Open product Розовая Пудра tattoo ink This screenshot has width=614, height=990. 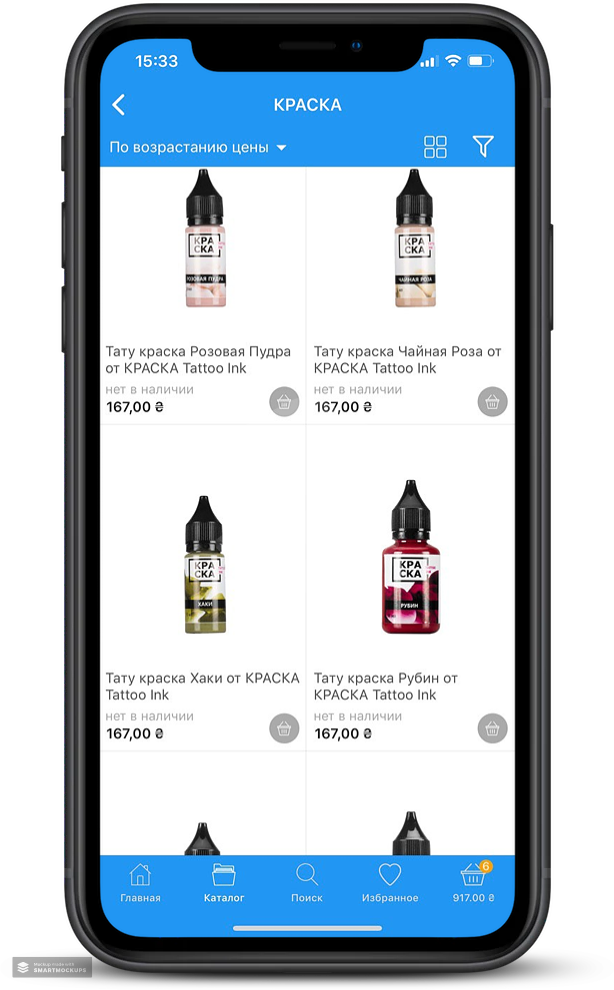(203, 240)
